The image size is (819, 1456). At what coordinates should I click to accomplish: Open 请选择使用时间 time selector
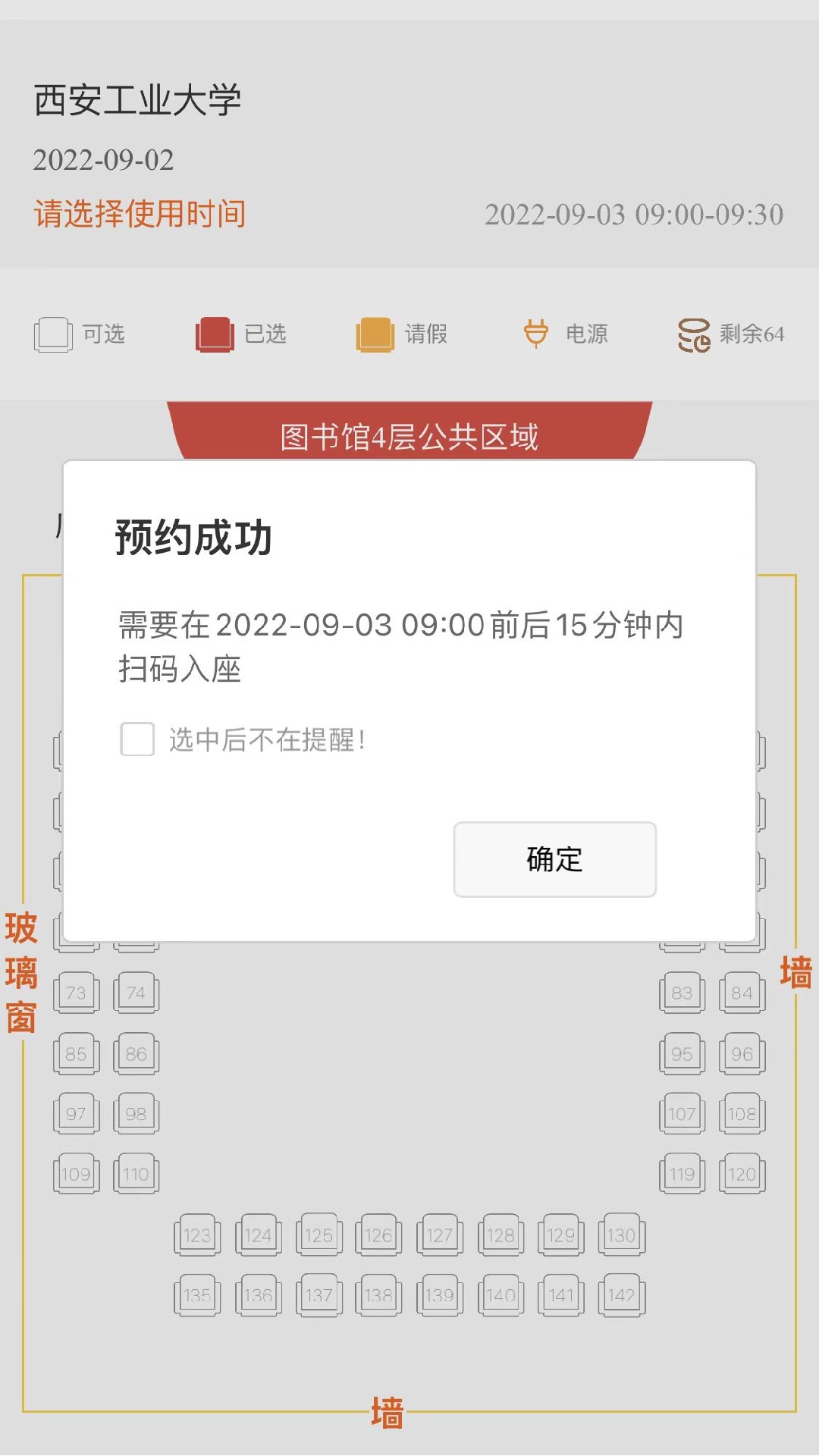[x=140, y=214]
